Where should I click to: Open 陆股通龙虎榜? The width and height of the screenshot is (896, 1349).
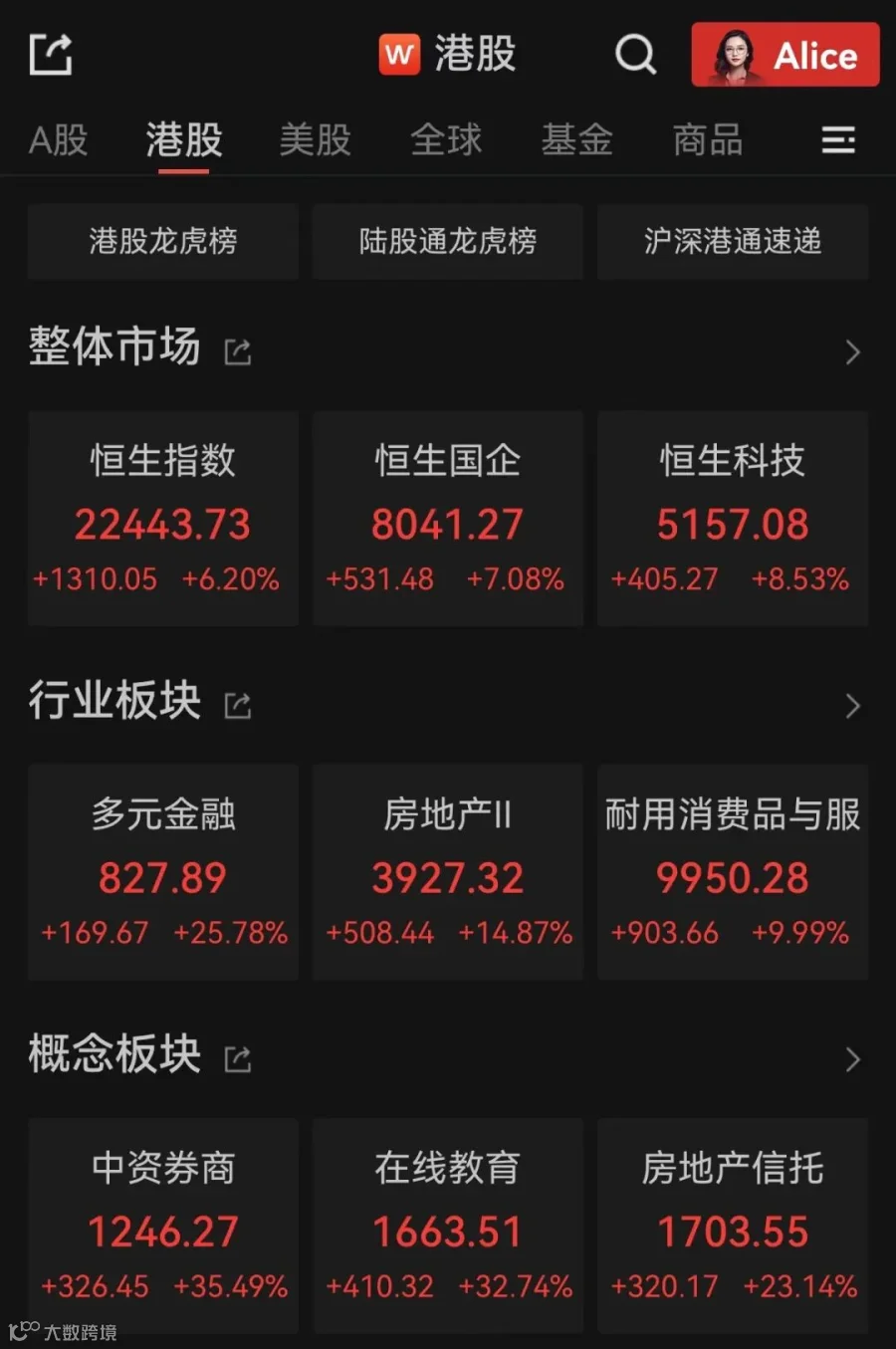[448, 241]
